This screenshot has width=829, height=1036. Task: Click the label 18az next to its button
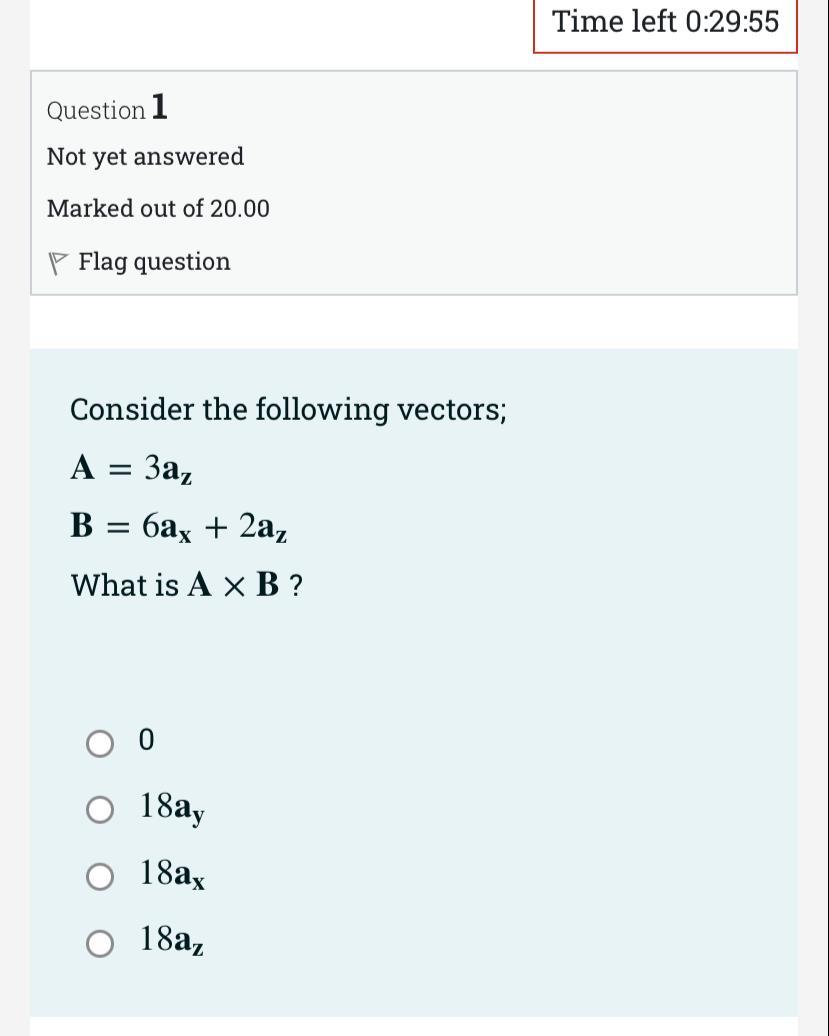point(170,942)
